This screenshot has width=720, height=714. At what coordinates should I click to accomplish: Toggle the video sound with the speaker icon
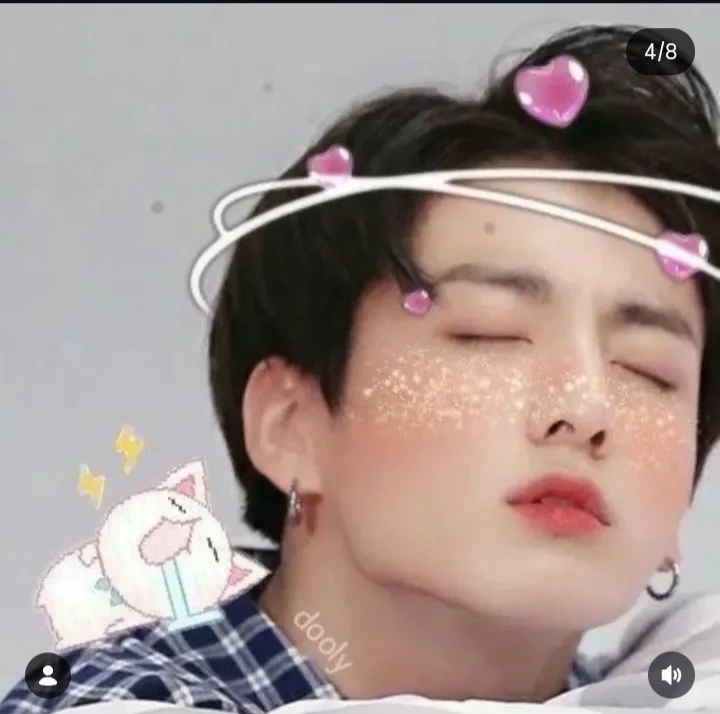coord(671,675)
